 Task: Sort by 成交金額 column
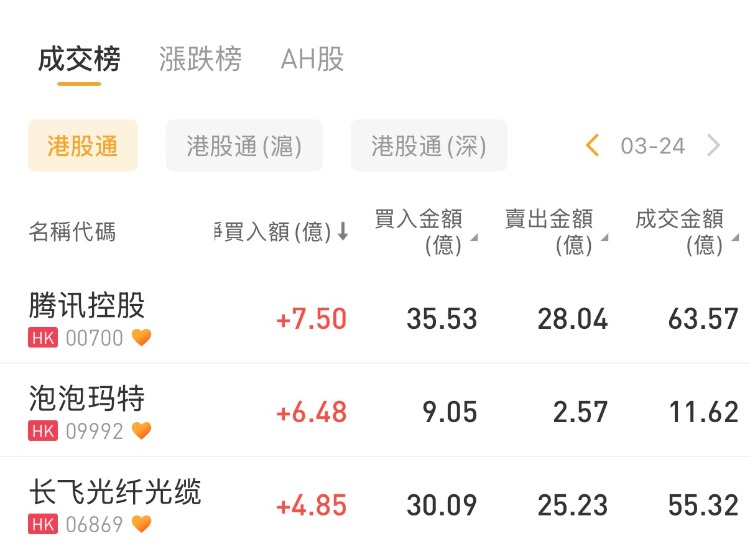(686, 232)
